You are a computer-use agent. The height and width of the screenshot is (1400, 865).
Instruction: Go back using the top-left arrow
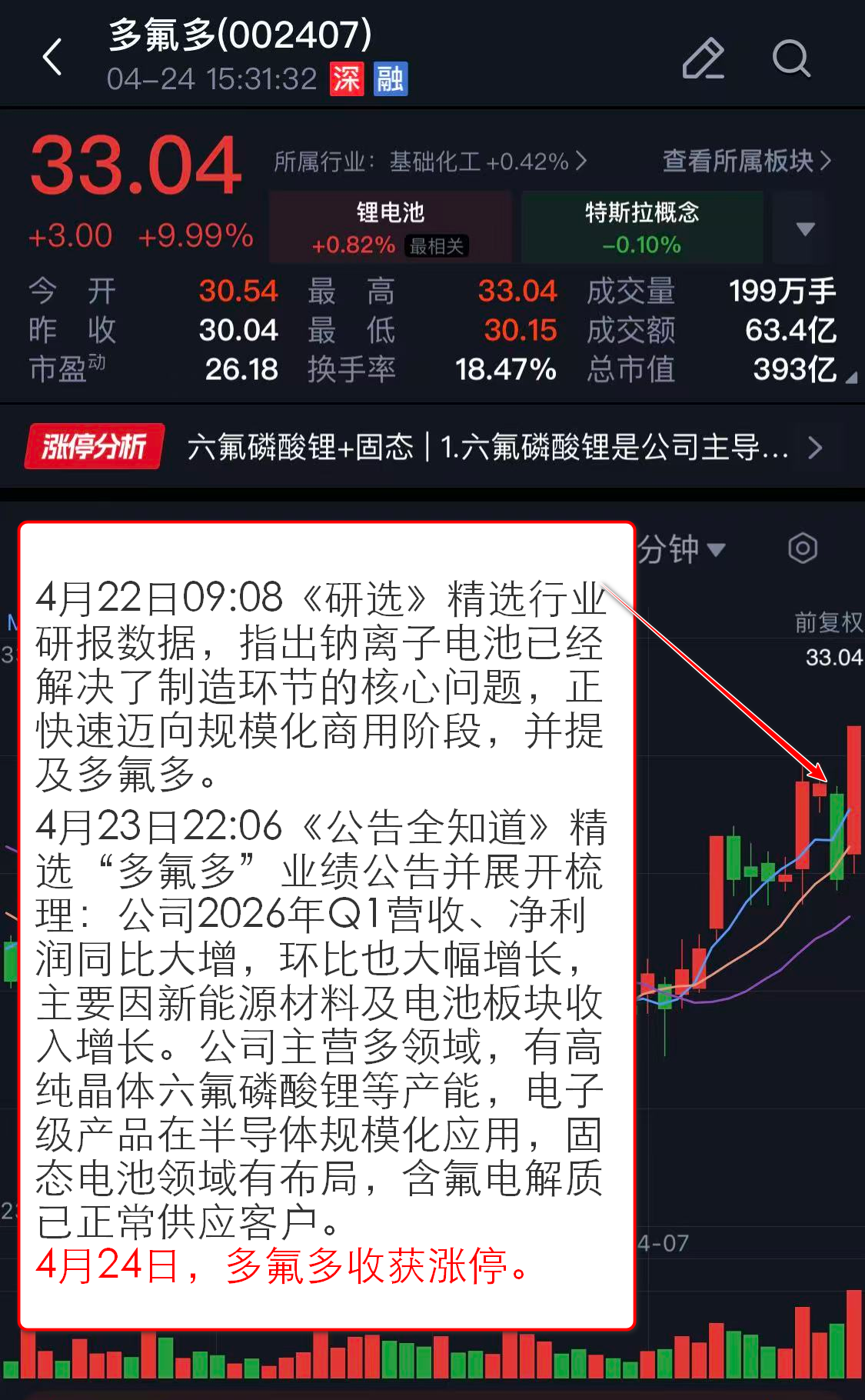click(x=52, y=58)
